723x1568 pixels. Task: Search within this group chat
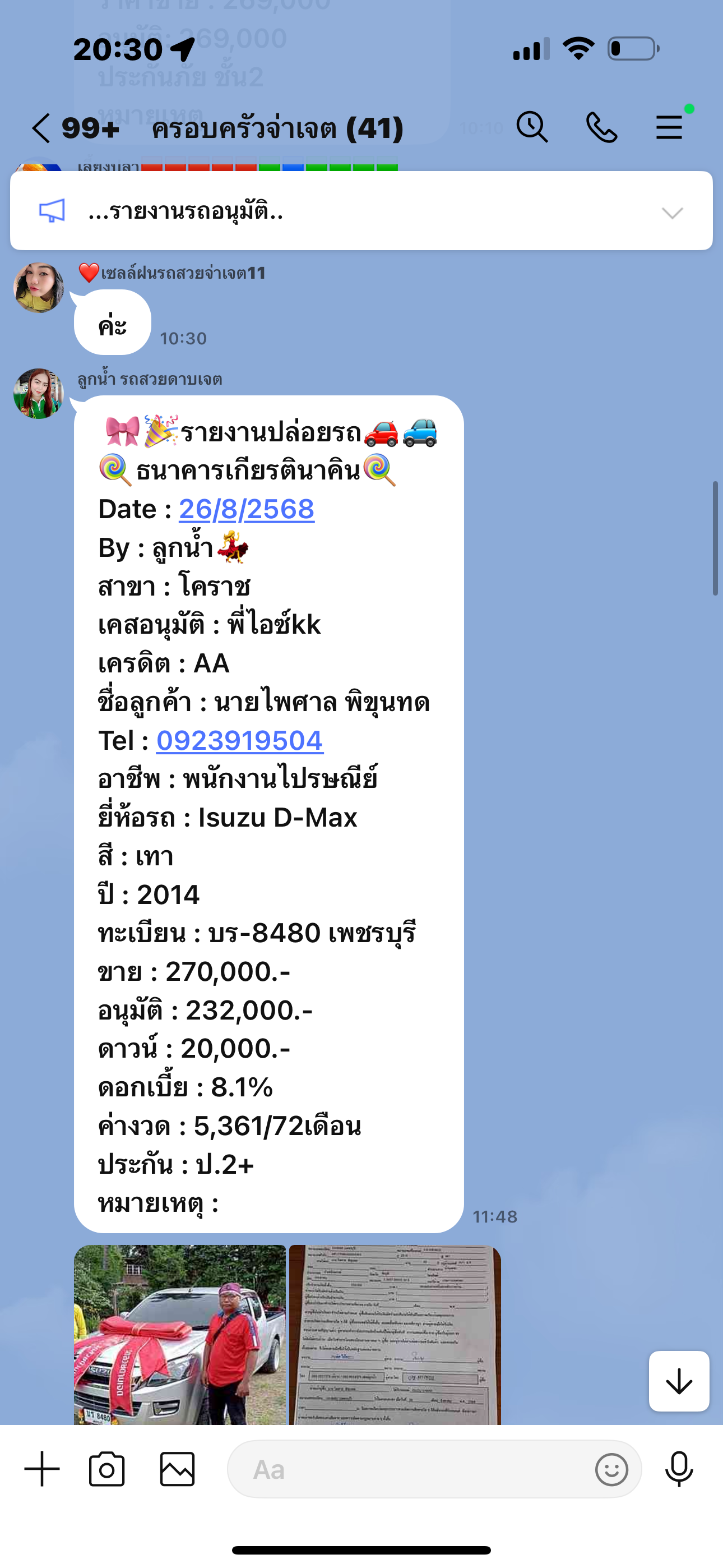[x=532, y=128]
